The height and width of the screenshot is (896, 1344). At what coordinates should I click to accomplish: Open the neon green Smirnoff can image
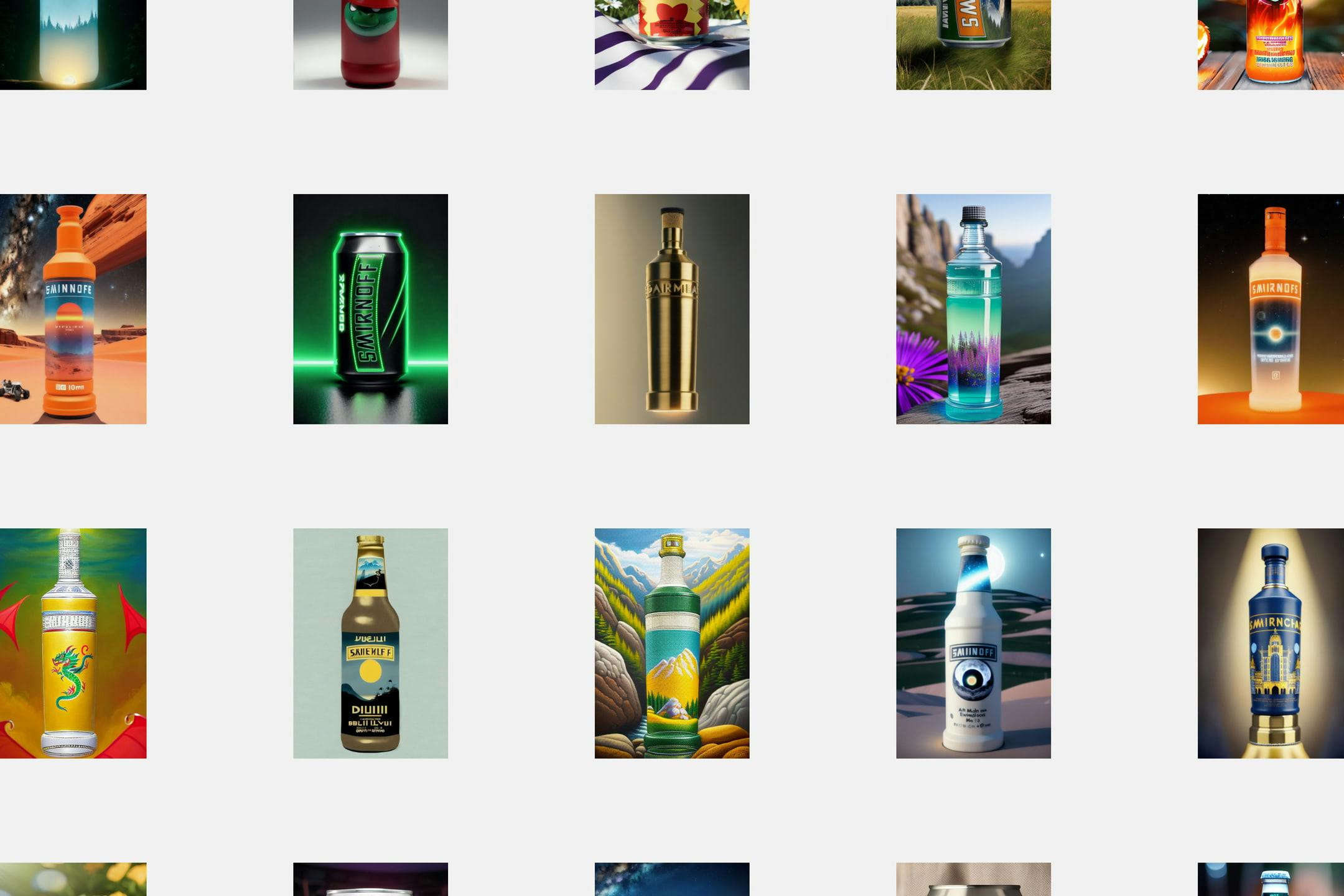[x=370, y=309]
